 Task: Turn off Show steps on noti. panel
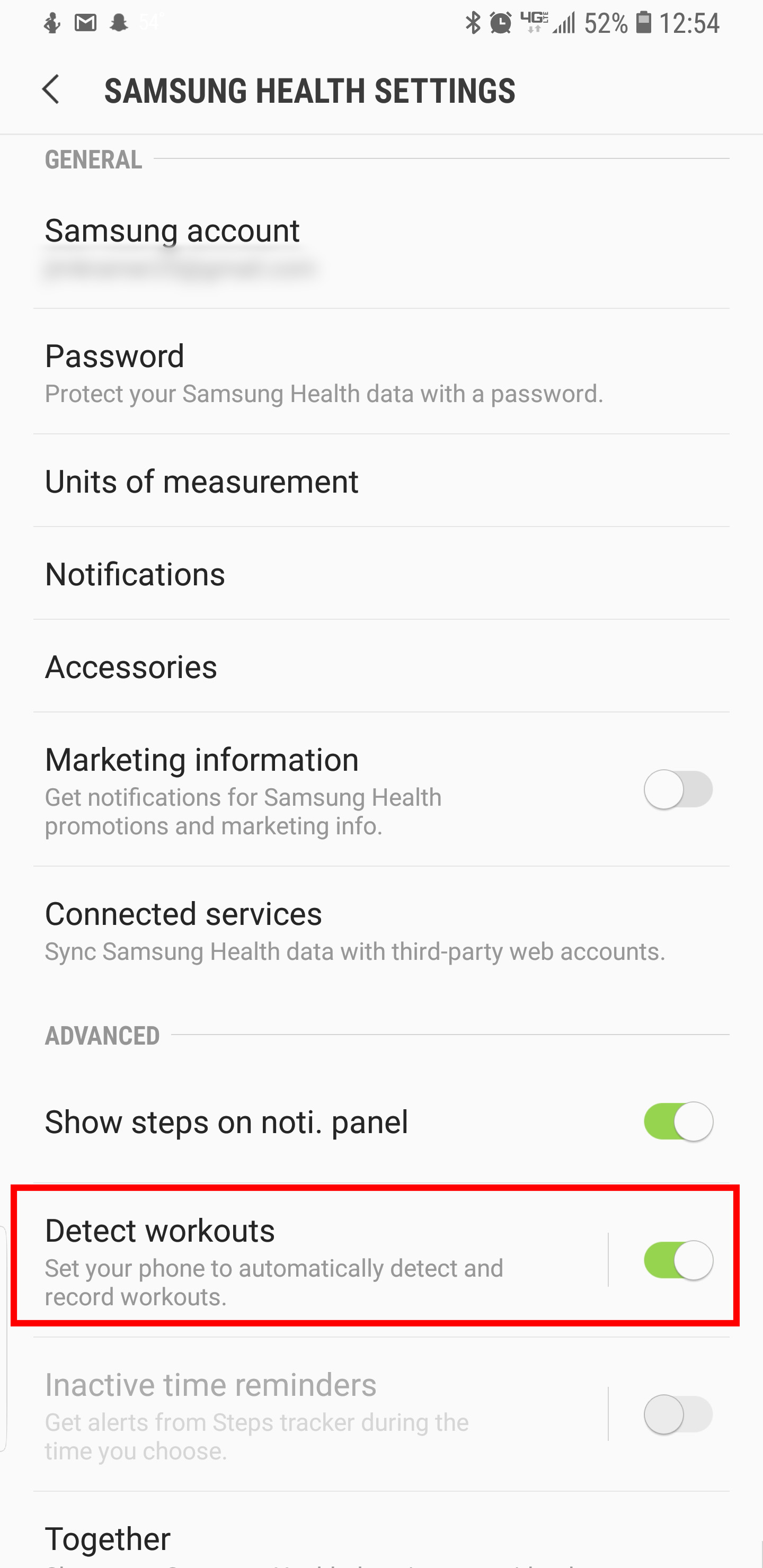tap(678, 1121)
